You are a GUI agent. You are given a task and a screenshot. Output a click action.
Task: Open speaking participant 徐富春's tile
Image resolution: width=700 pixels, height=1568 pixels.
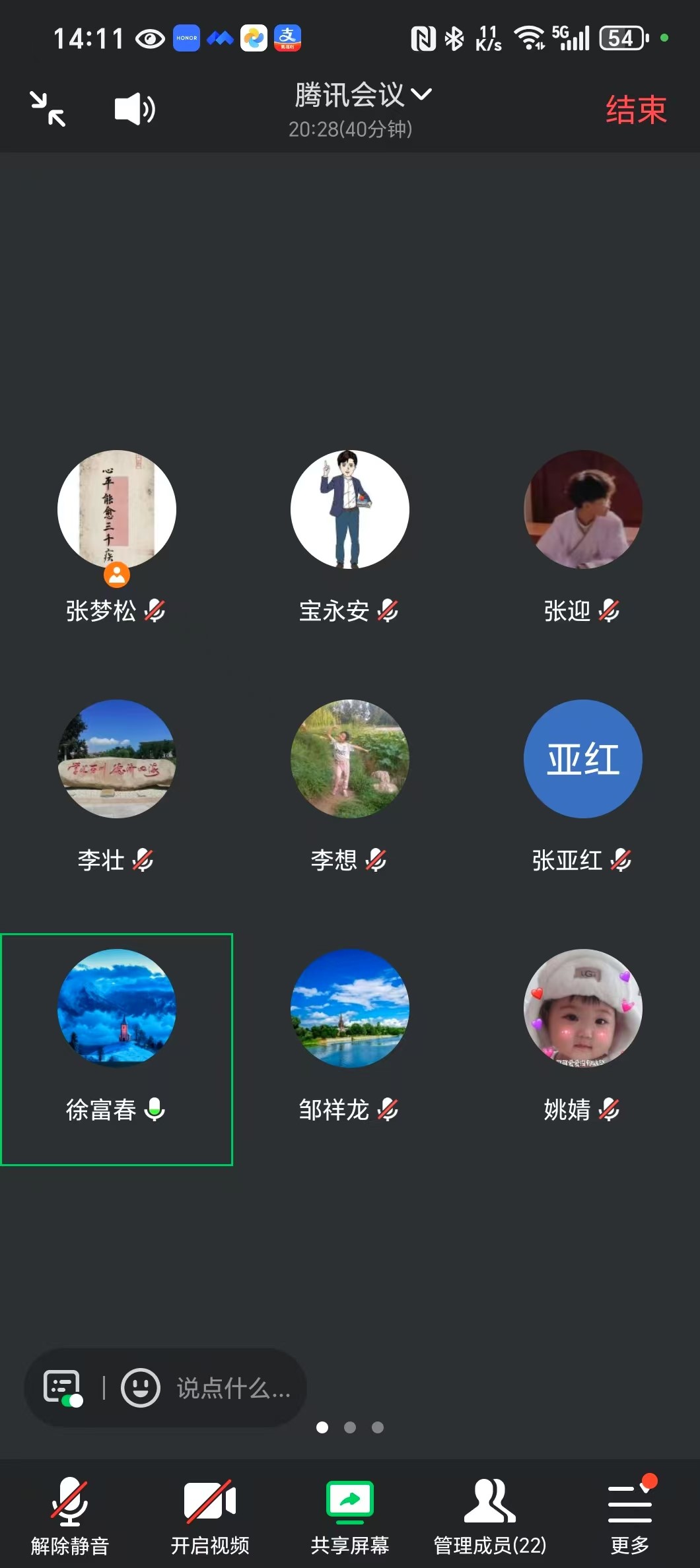coord(117,1008)
